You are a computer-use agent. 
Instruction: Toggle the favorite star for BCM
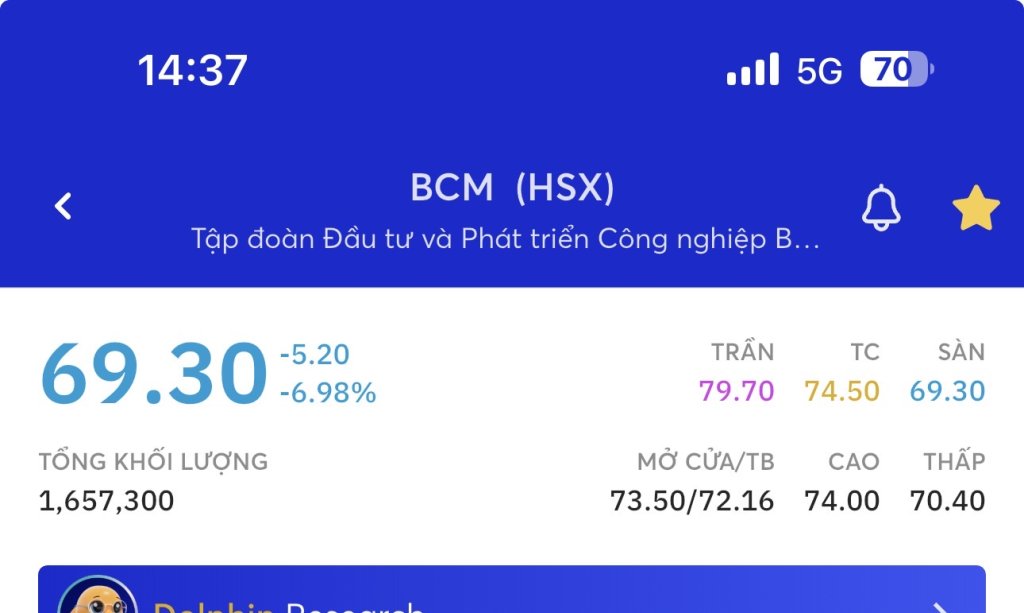[975, 208]
